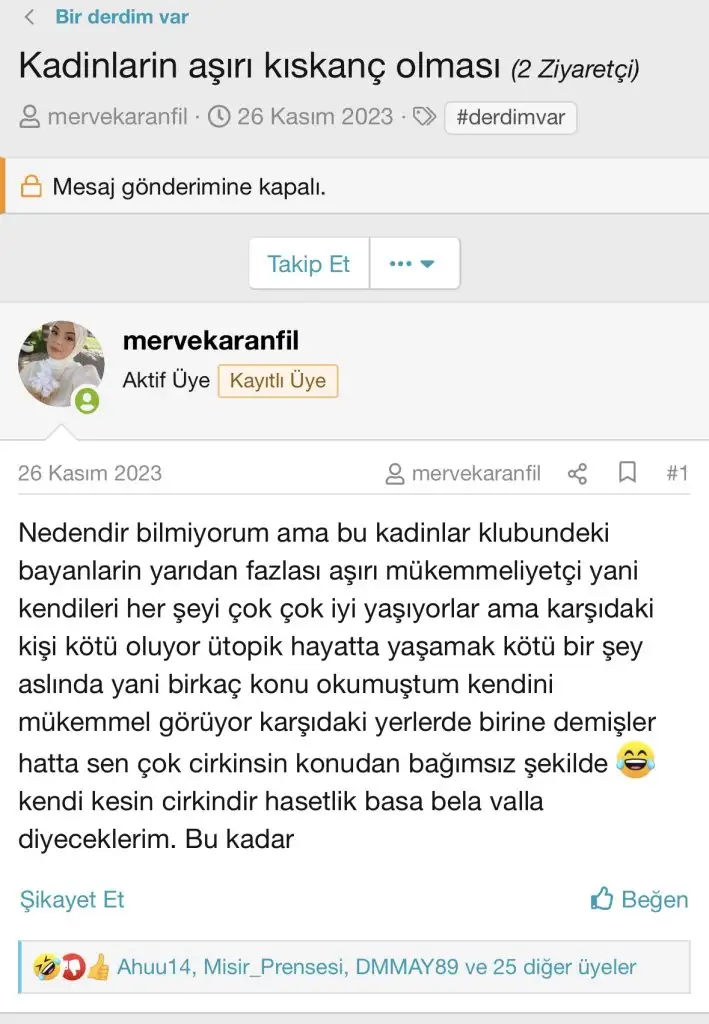View thread starter mervekaranfil under the title
Viewport: 709px width, 1024px height.
(x=117, y=117)
